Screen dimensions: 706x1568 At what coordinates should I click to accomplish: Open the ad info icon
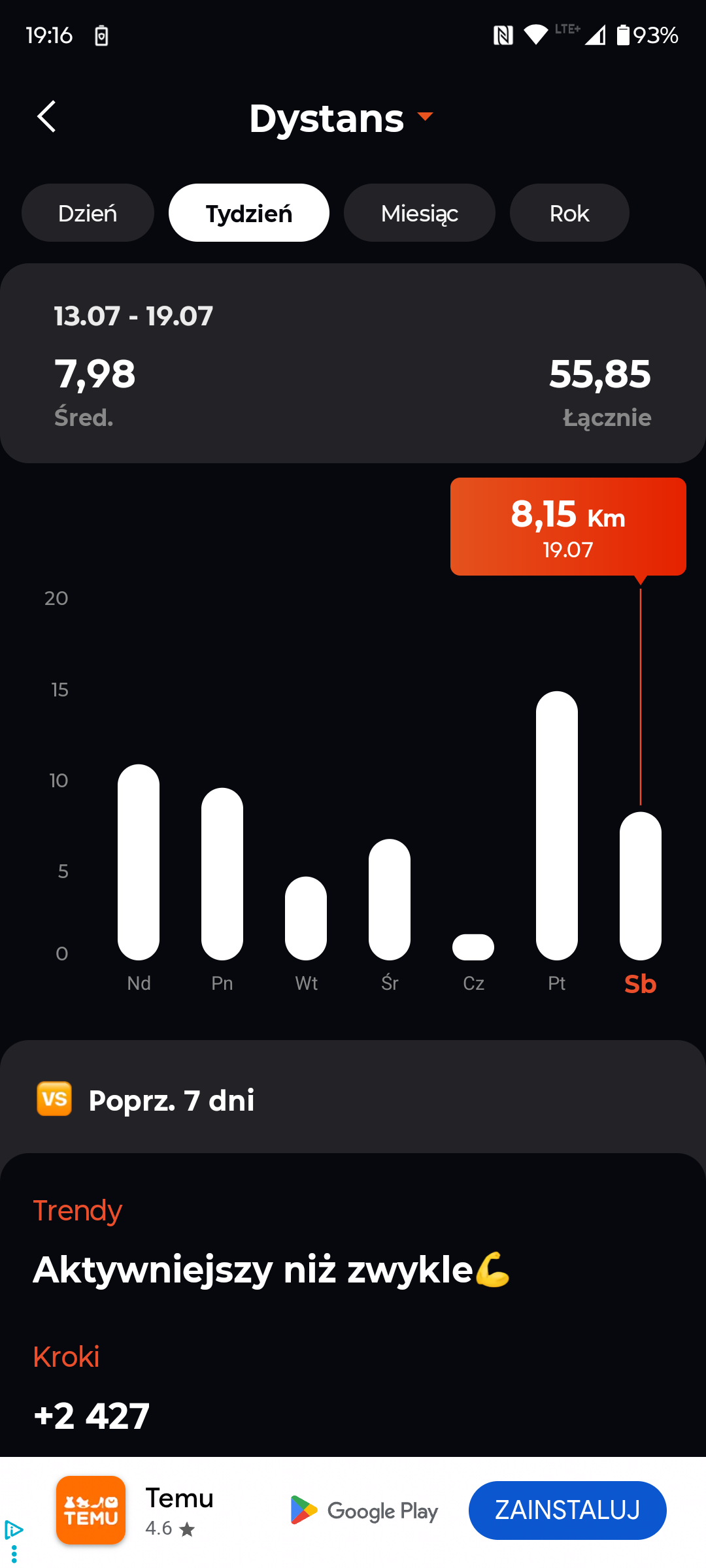pyautogui.click(x=13, y=1529)
